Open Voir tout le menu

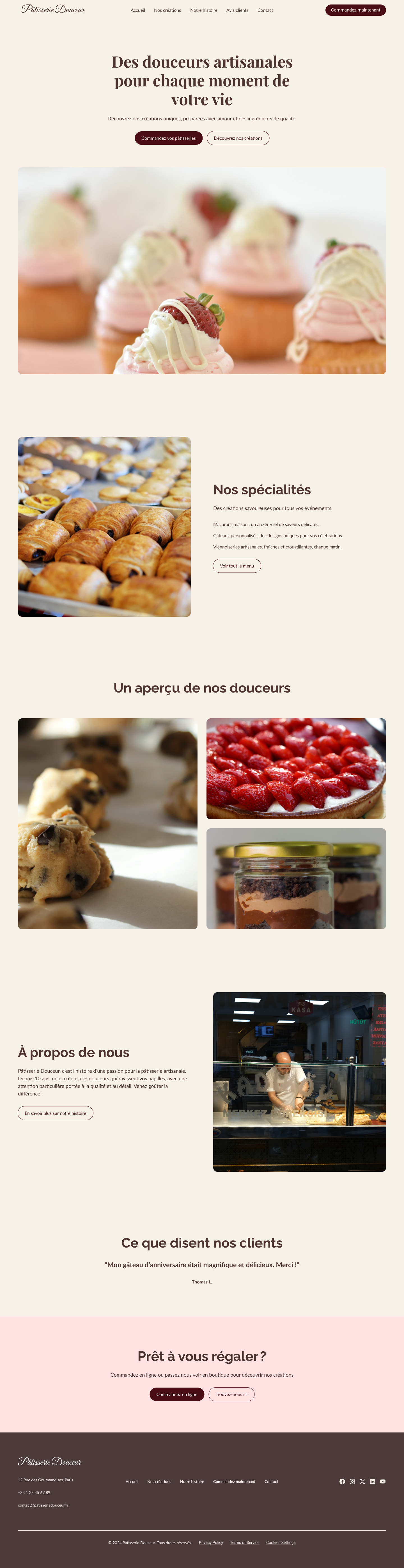237,566
